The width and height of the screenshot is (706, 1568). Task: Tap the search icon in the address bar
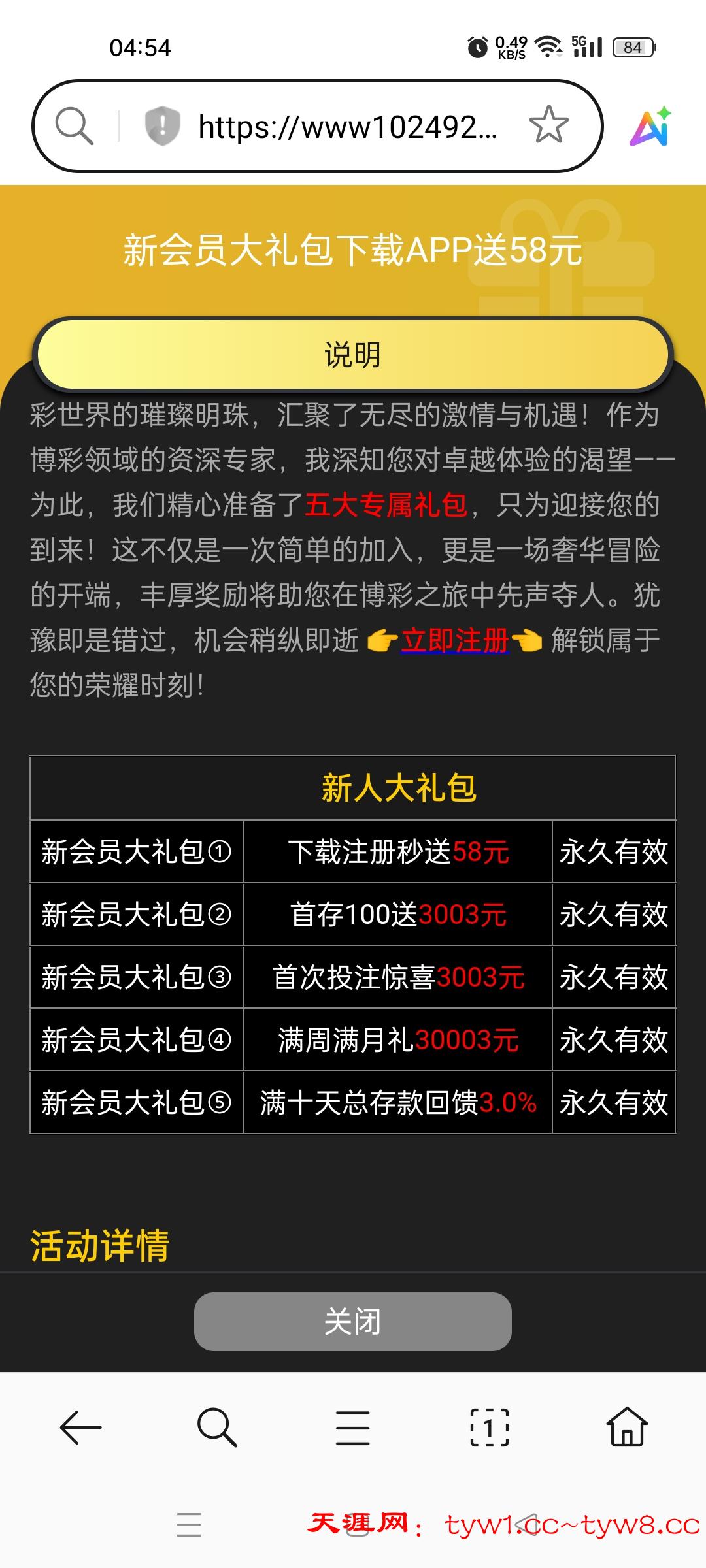pos(74,125)
